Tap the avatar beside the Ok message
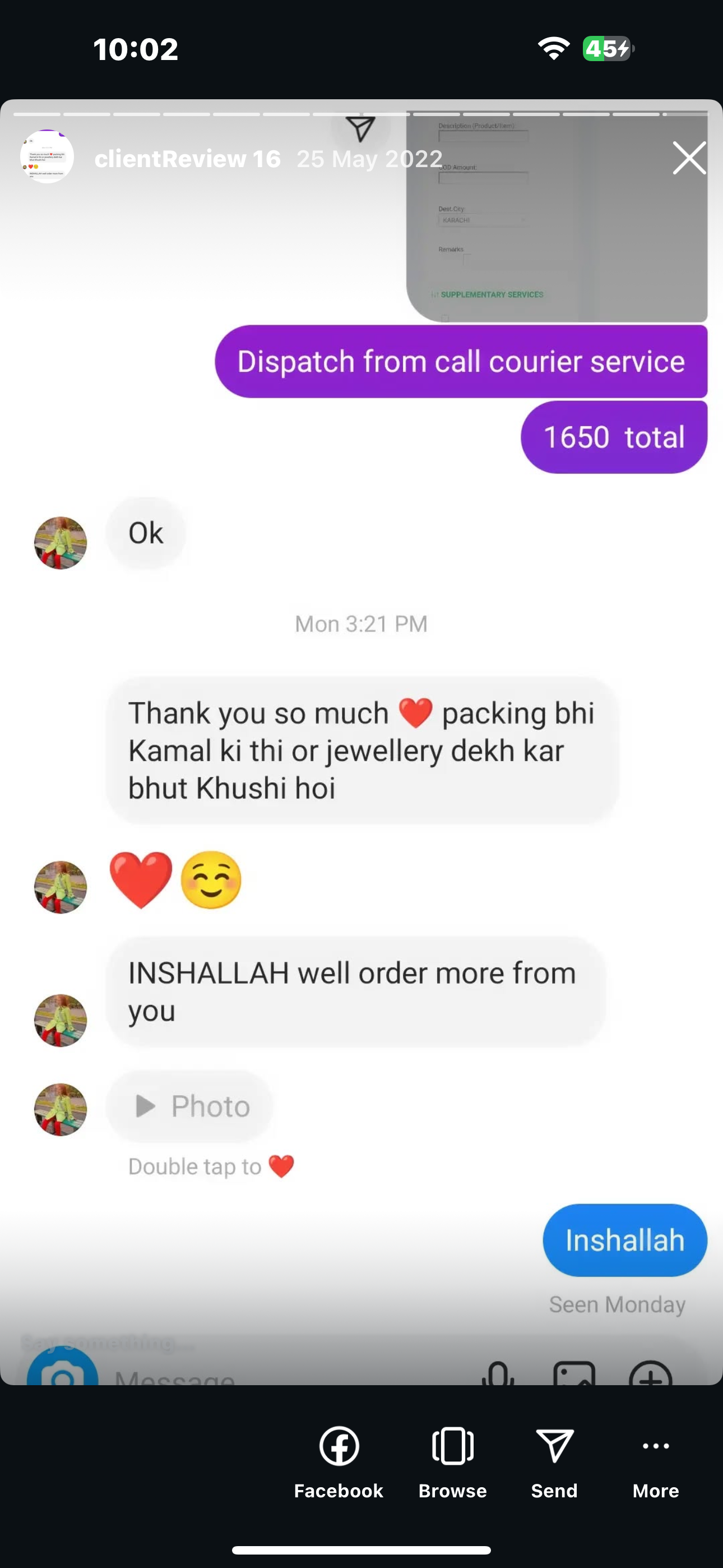Image resolution: width=723 pixels, height=1568 pixels. 61,543
